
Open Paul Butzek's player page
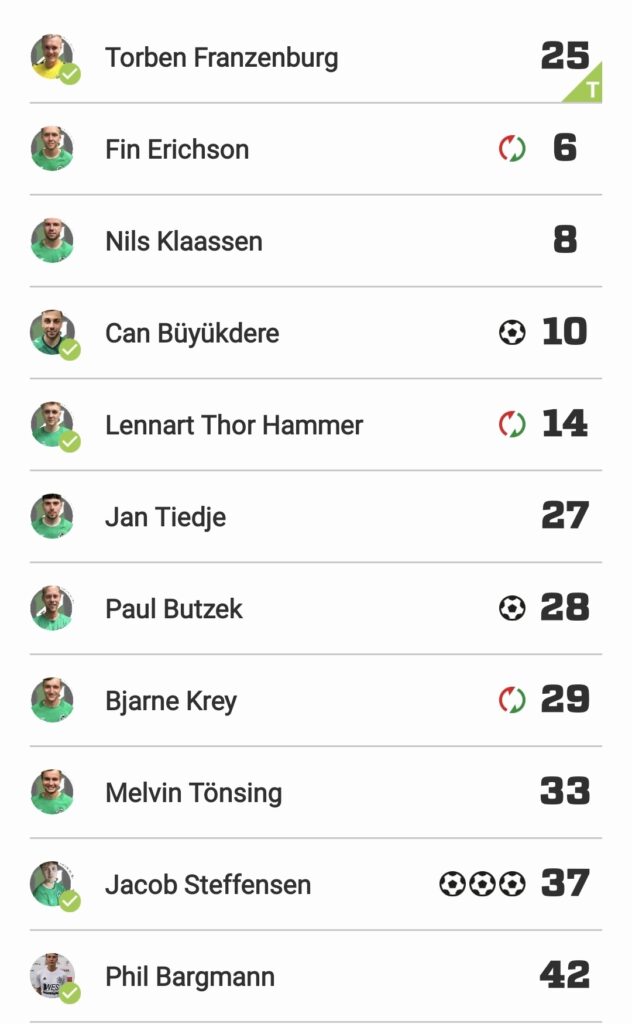pos(174,610)
